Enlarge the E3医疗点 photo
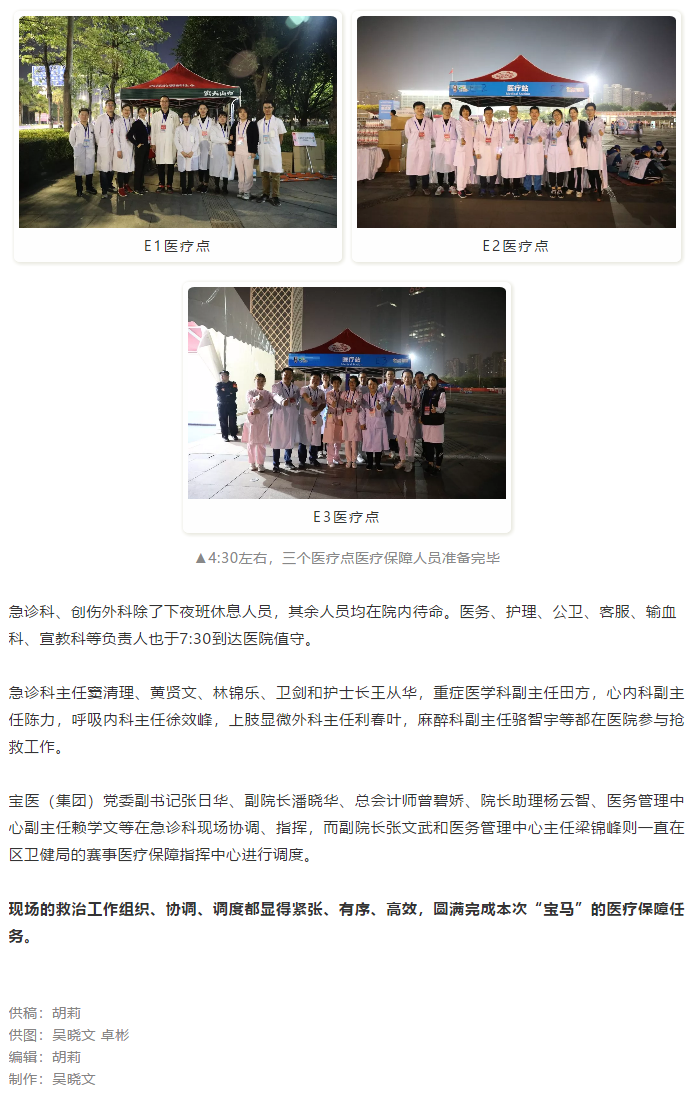697x1097 pixels. click(347, 393)
